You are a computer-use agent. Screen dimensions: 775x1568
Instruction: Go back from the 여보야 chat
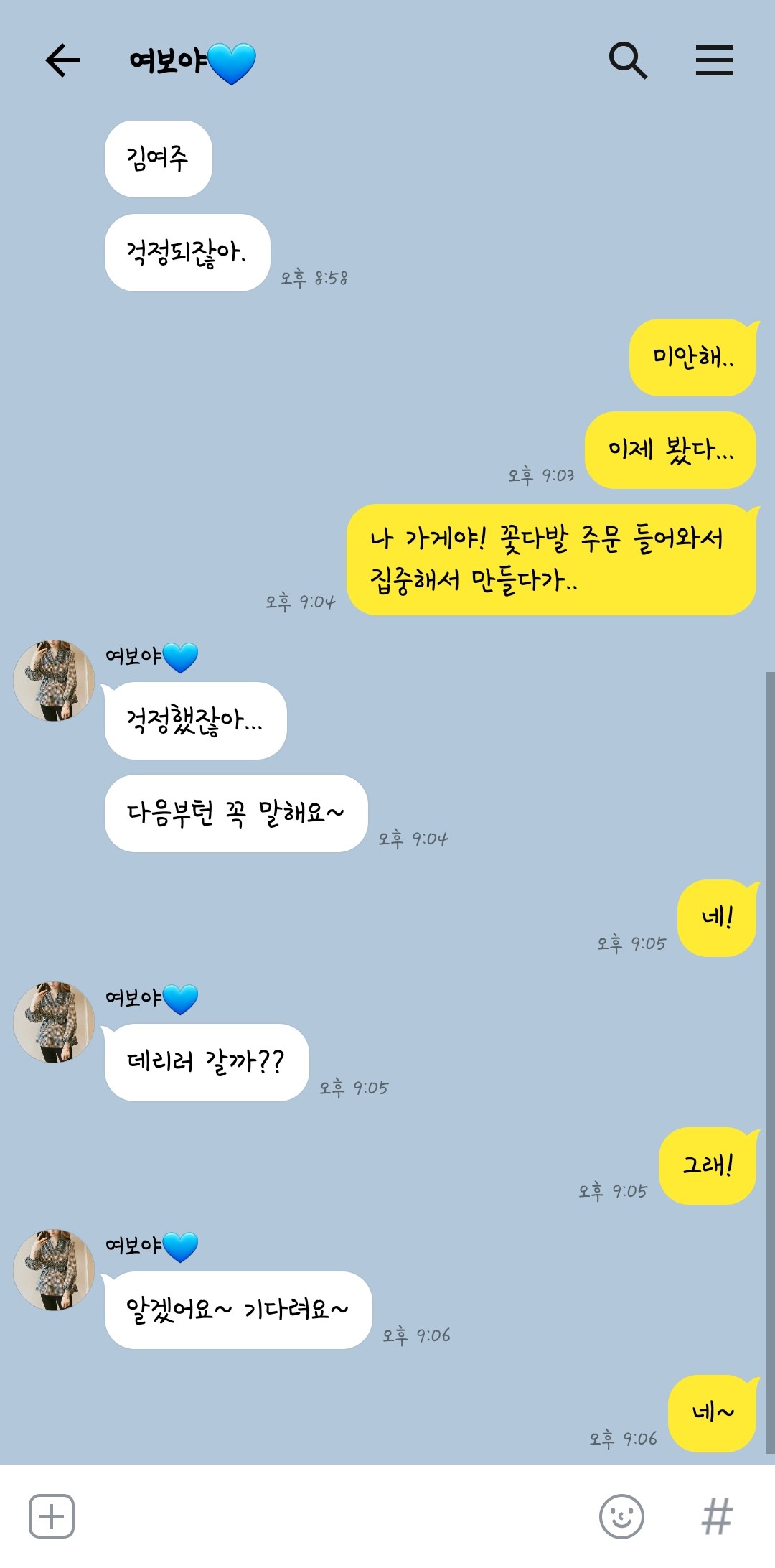[62, 60]
